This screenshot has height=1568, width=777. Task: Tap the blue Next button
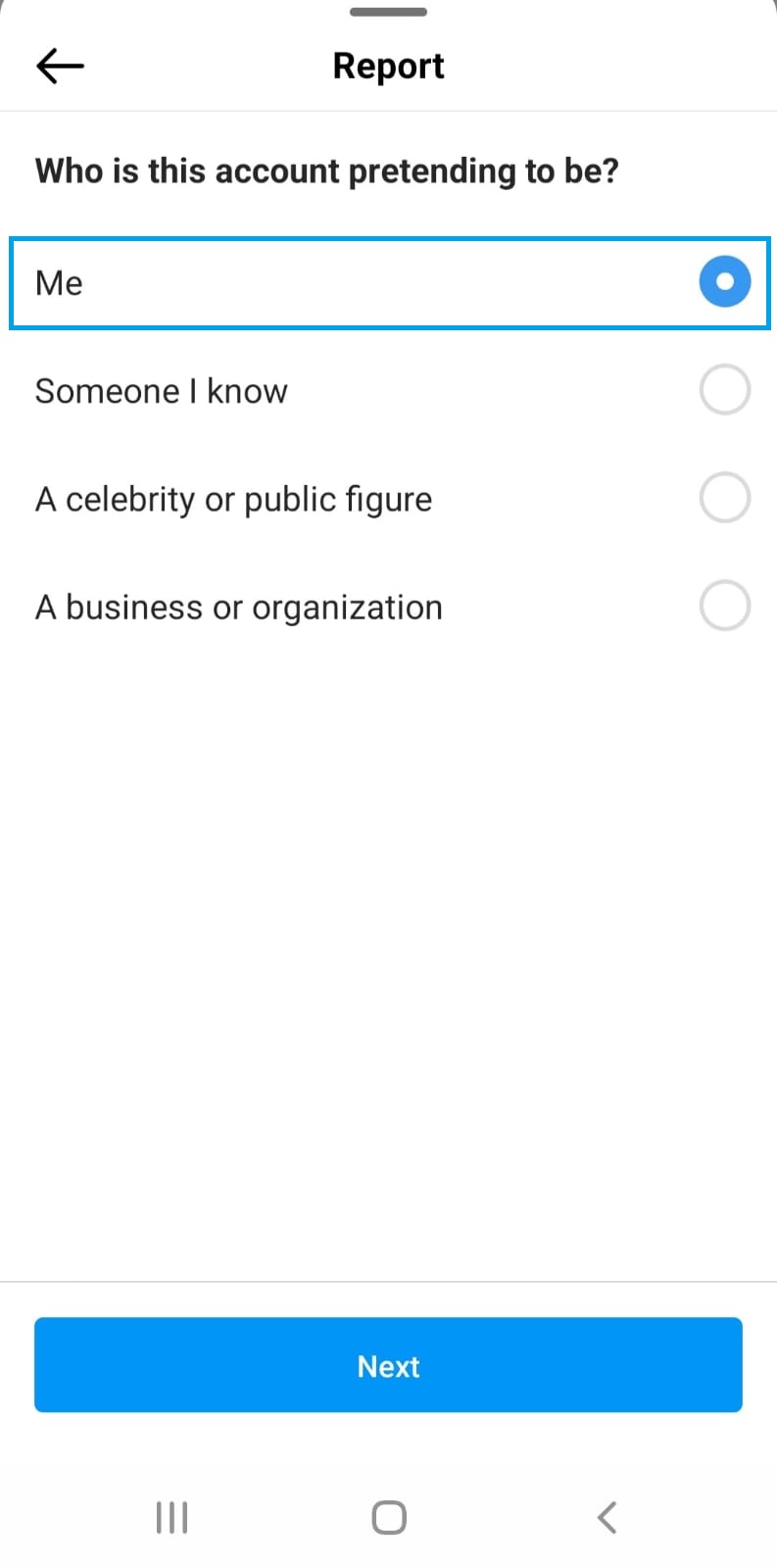coord(388,1364)
